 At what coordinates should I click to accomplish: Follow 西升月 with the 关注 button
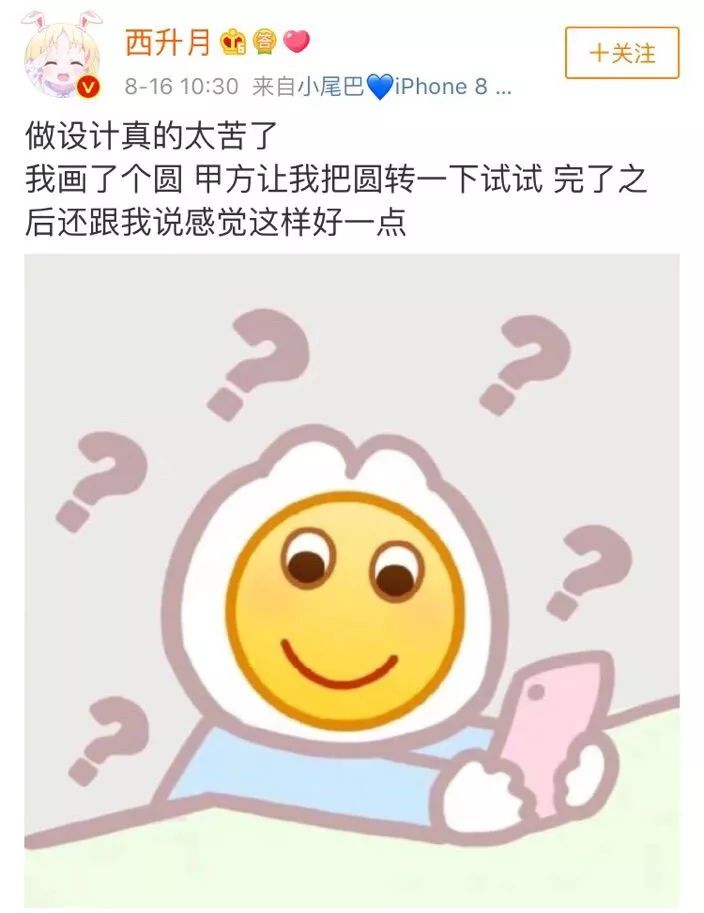[x=621, y=53]
